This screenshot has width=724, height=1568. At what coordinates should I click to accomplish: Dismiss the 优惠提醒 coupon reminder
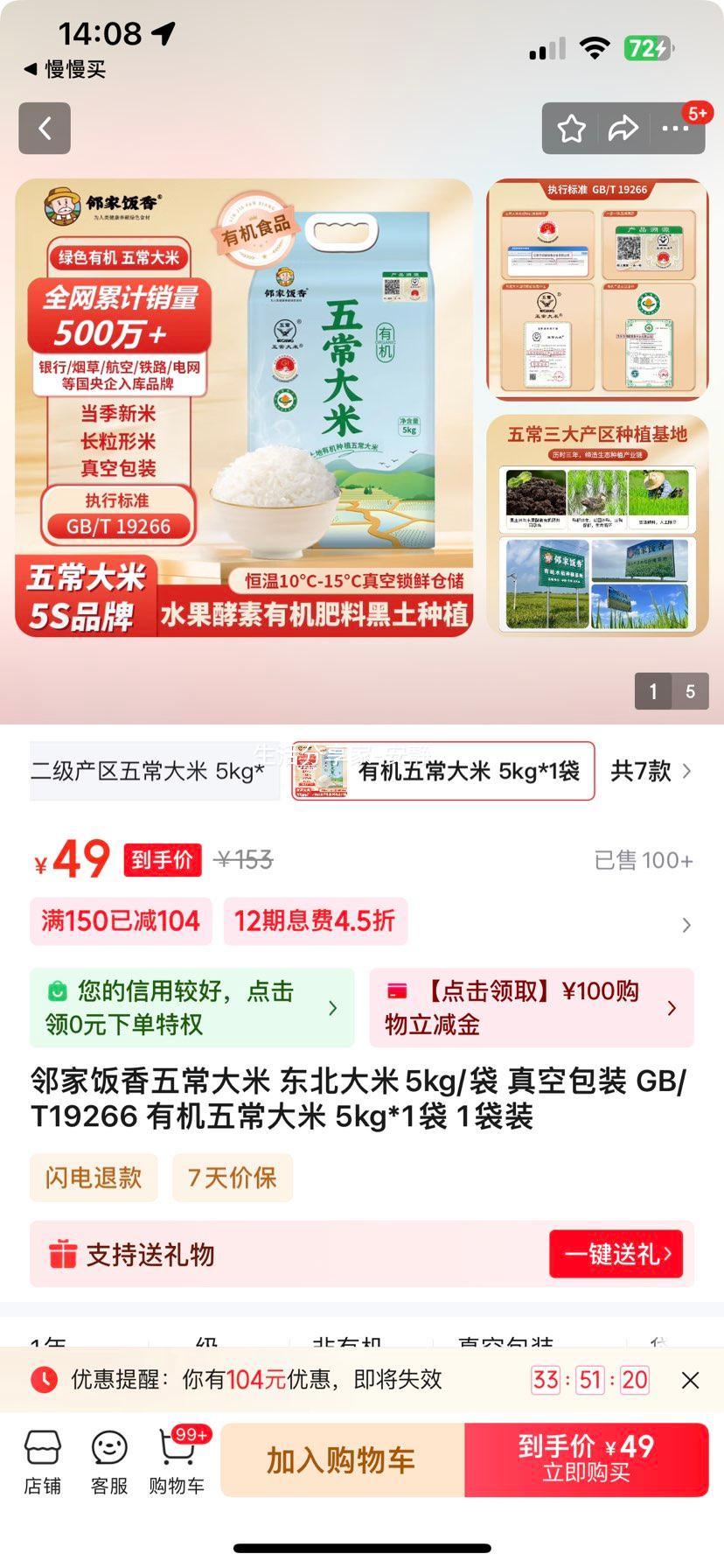[x=690, y=1378]
